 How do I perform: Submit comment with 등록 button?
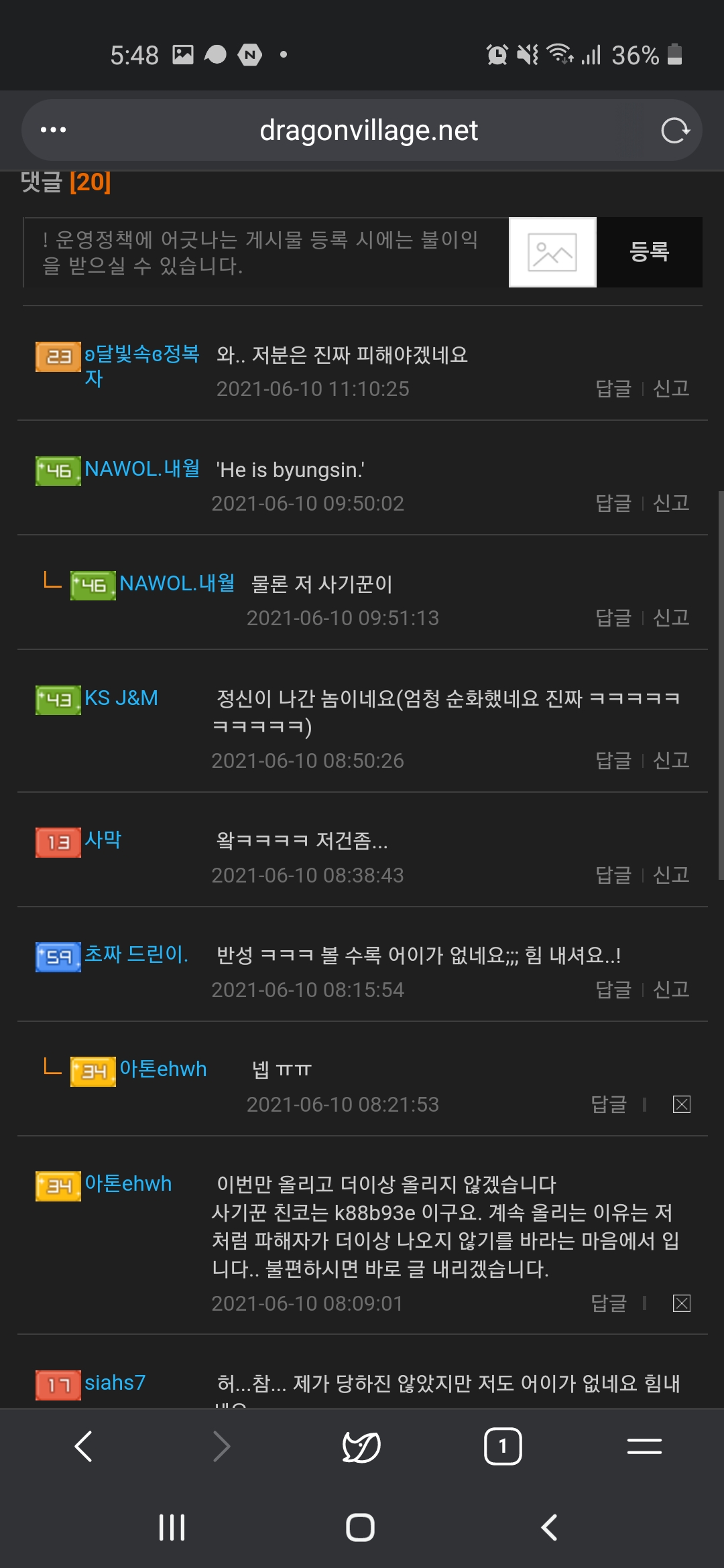click(649, 253)
